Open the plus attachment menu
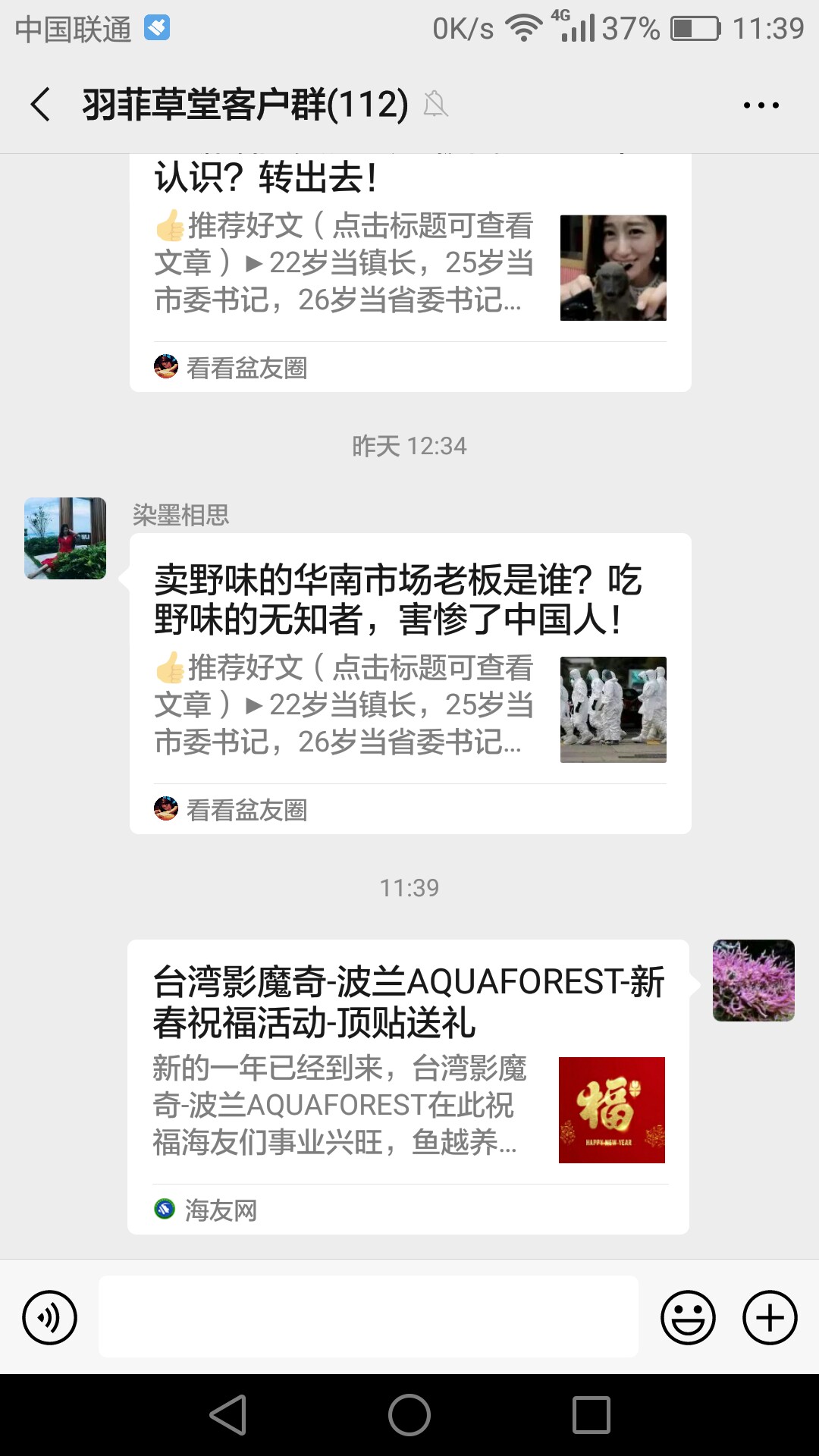This screenshot has height=1456, width=819. pos(769,1317)
